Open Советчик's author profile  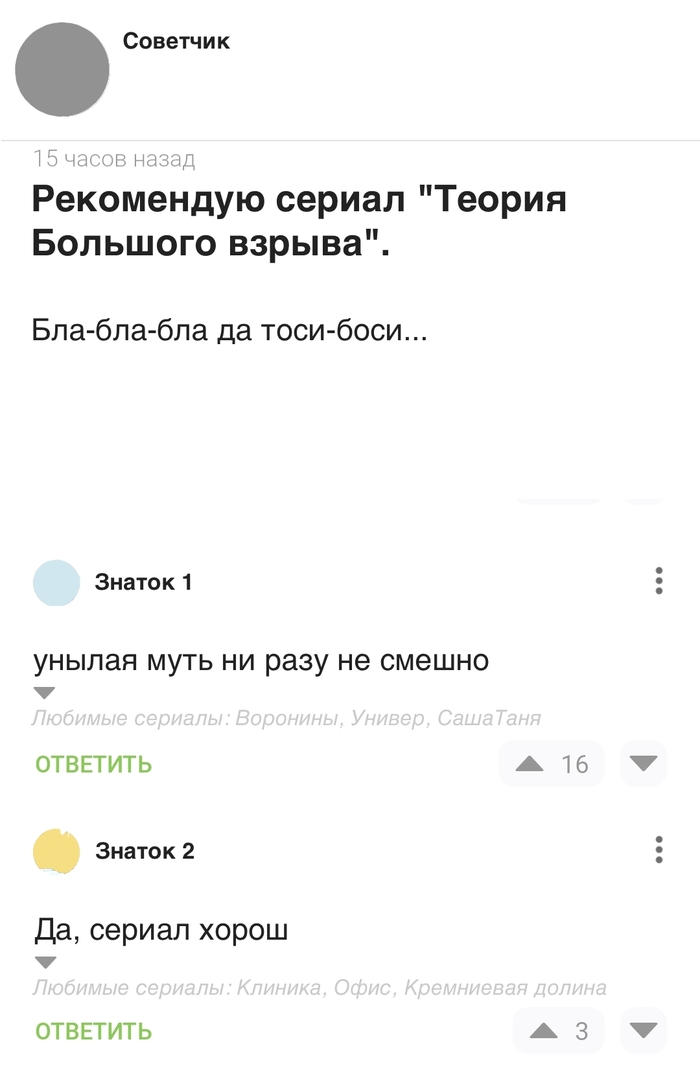click(x=176, y=41)
